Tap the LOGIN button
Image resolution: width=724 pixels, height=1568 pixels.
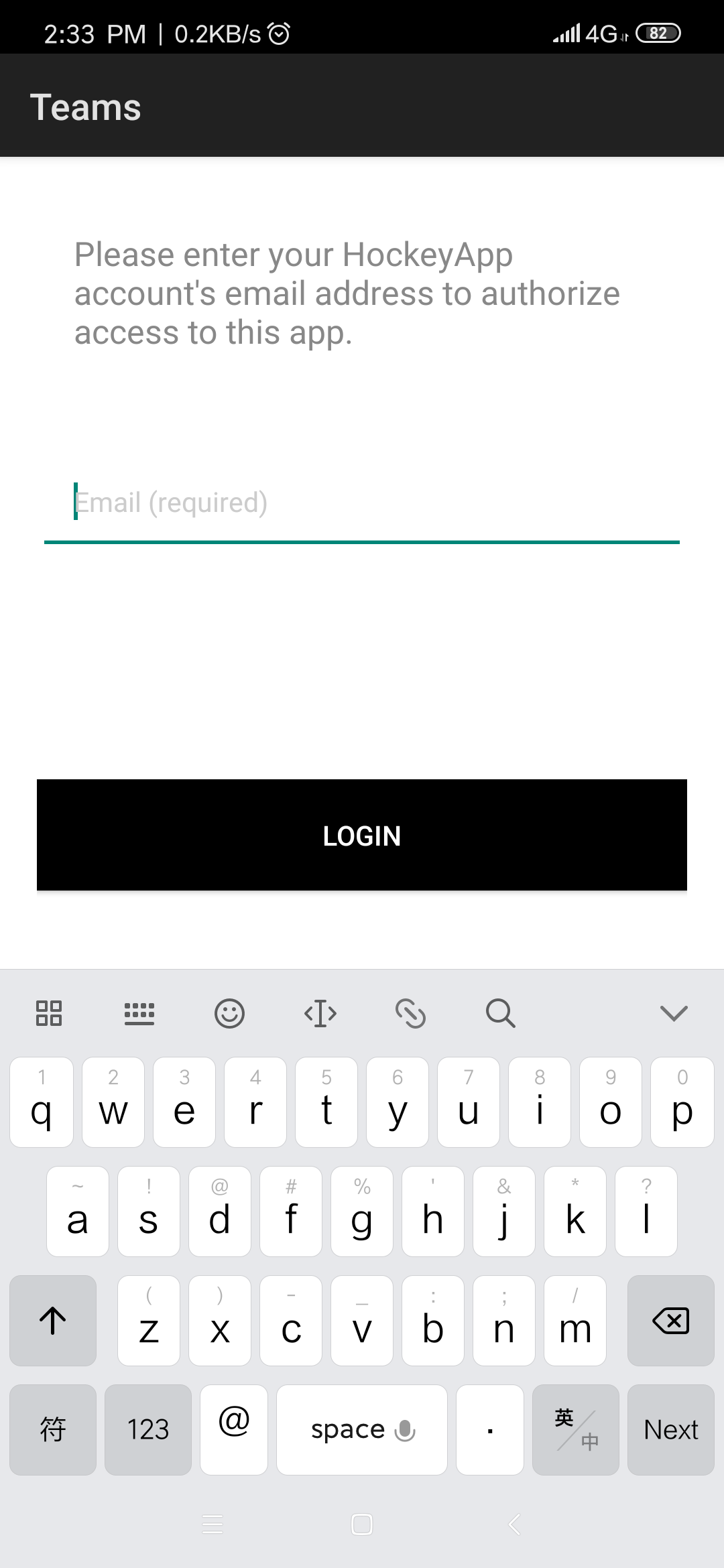(362, 835)
